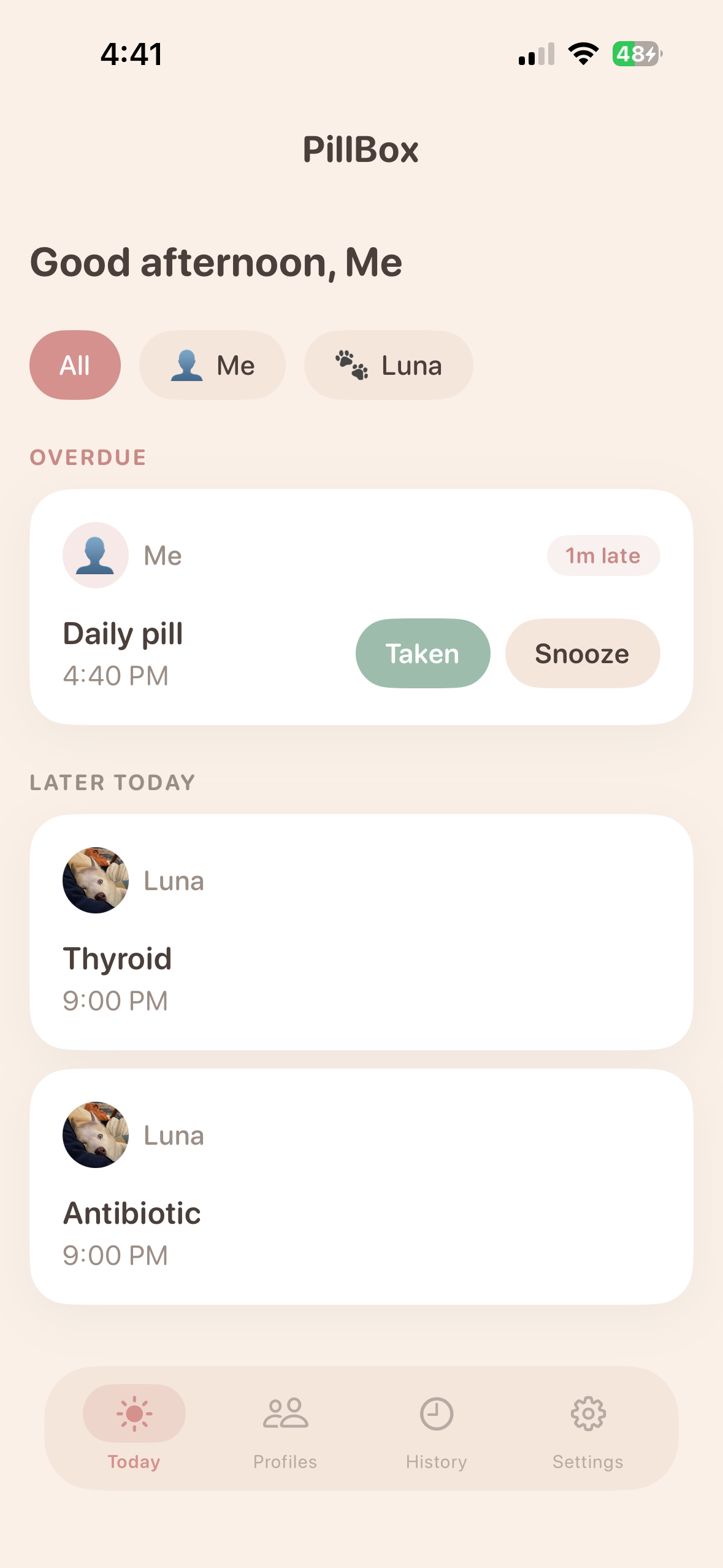View the History tab
The height and width of the screenshot is (1568, 723).
[436, 1427]
